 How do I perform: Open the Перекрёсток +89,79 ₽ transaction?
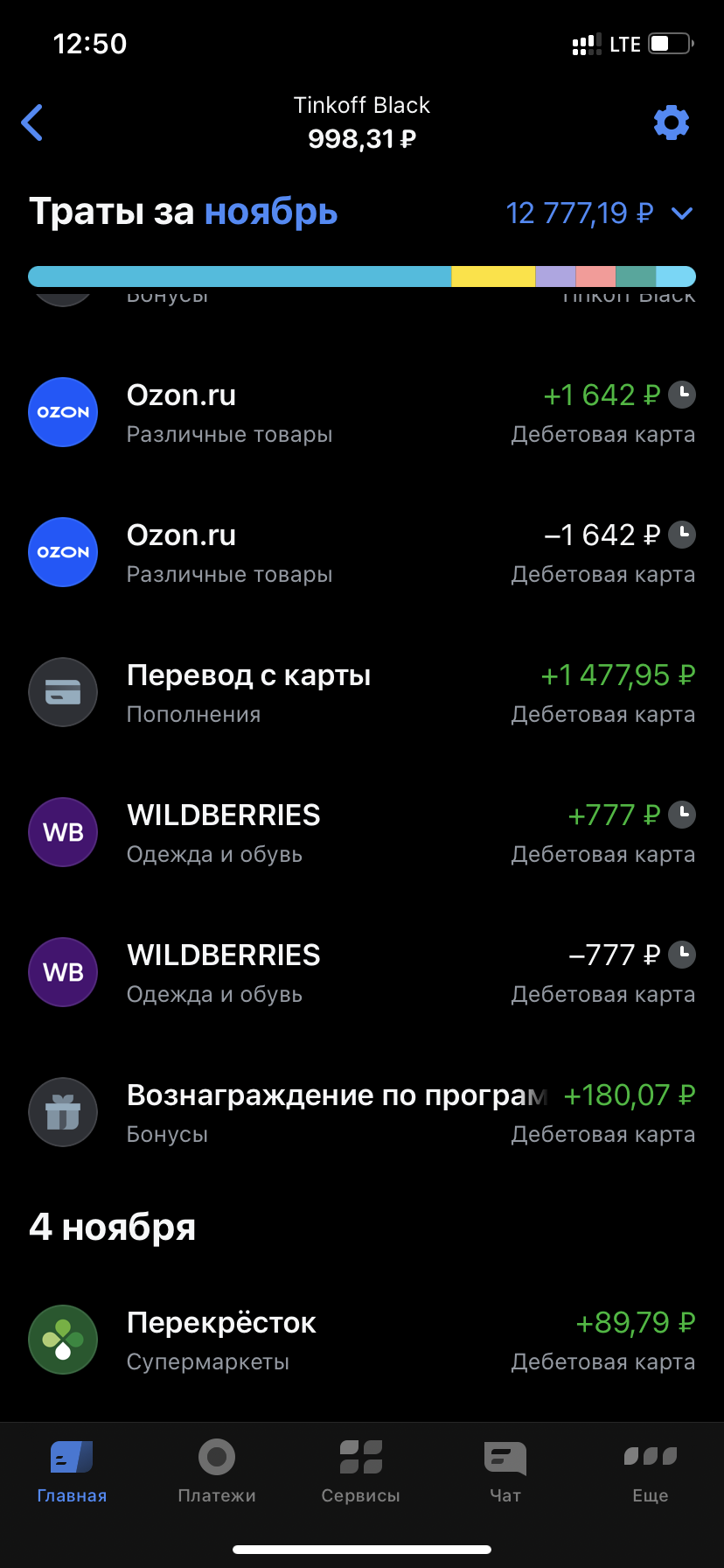click(362, 1340)
